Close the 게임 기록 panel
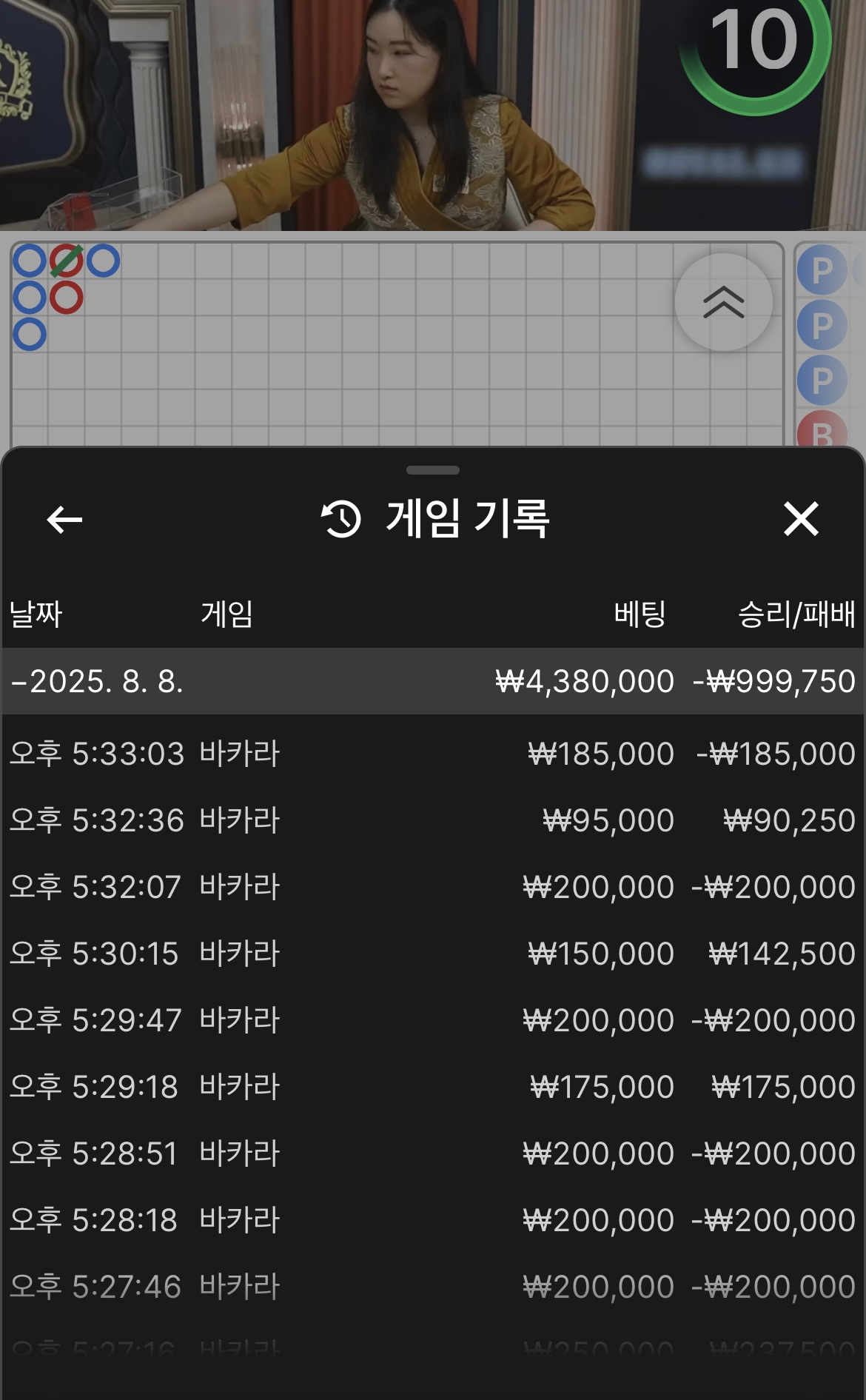Image resolution: width=866 pixels, height=1400 pixels. pyautogui.click(x=801, y=518)
